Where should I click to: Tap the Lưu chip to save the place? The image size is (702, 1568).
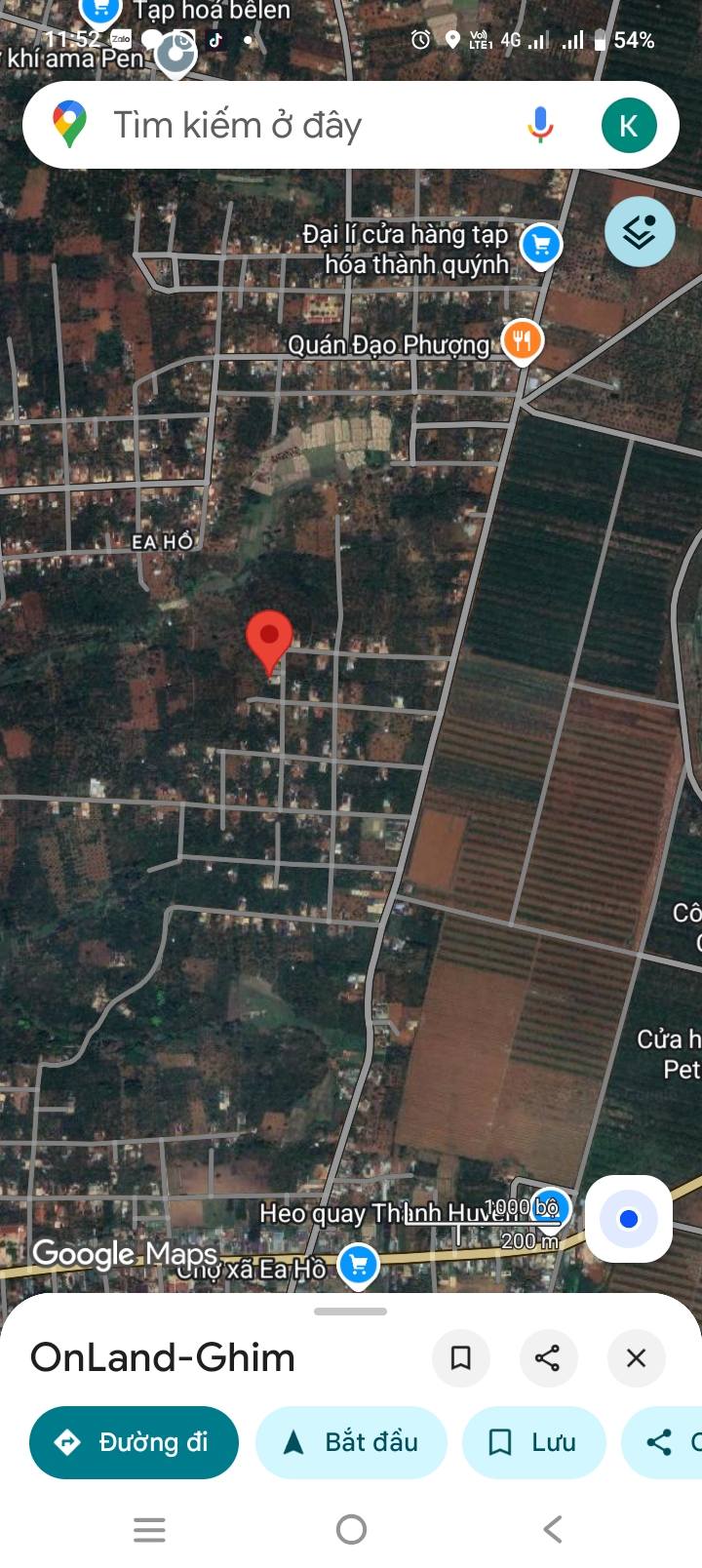[x=533, y=1442]
